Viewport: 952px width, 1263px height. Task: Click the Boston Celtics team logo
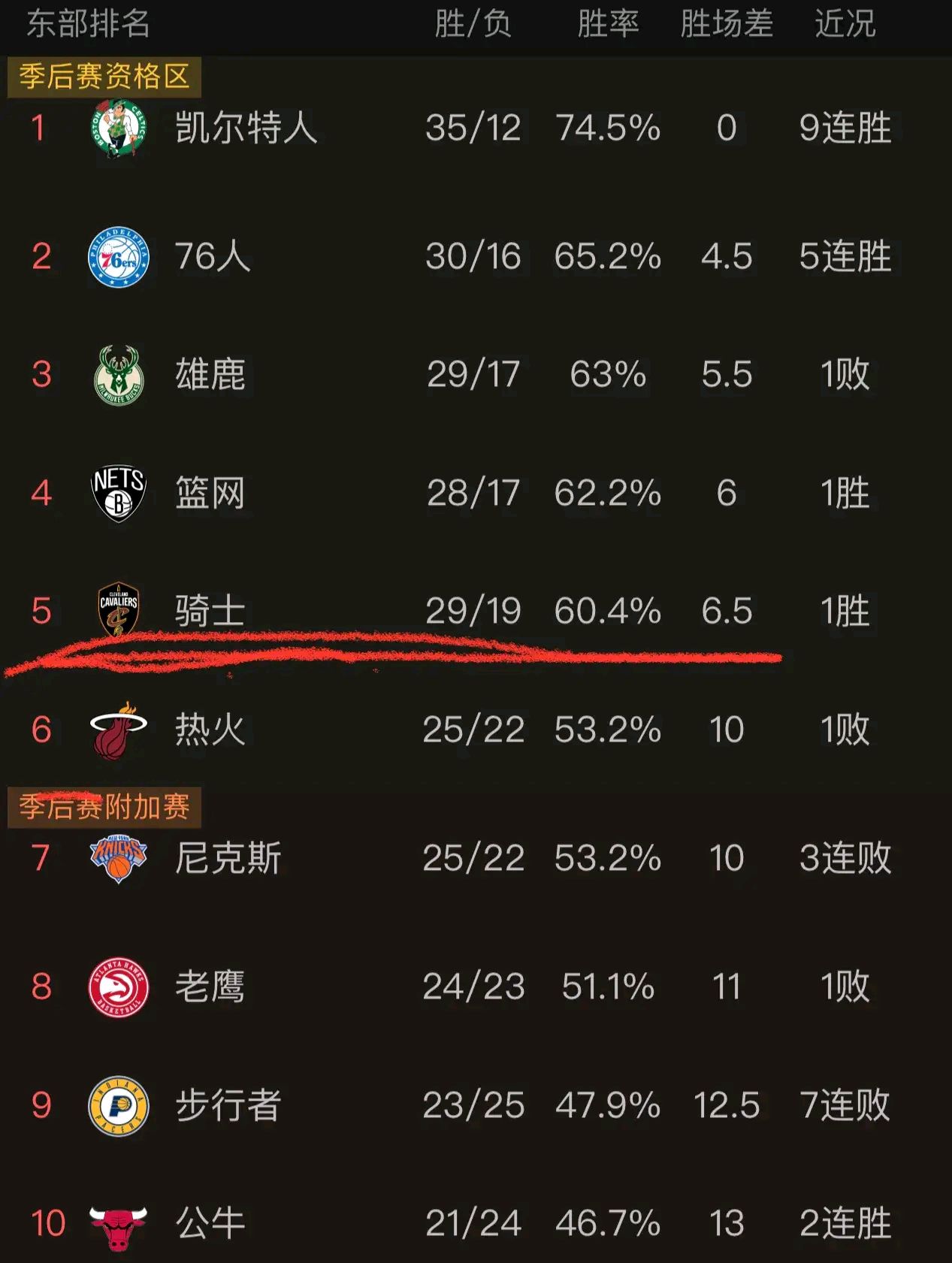click(116, 128)
